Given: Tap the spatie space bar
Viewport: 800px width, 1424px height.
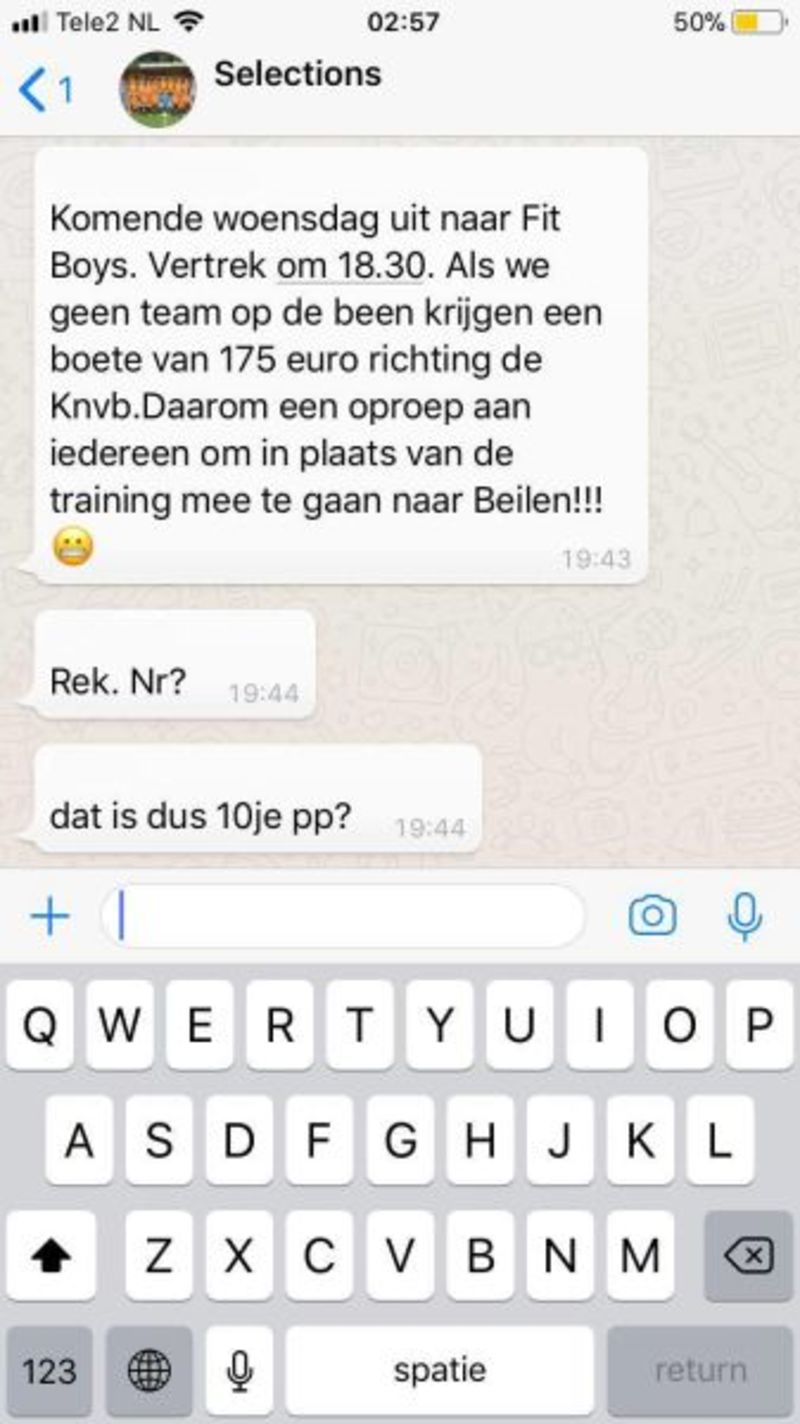Looking at the screenshot, I should 439,1370.
